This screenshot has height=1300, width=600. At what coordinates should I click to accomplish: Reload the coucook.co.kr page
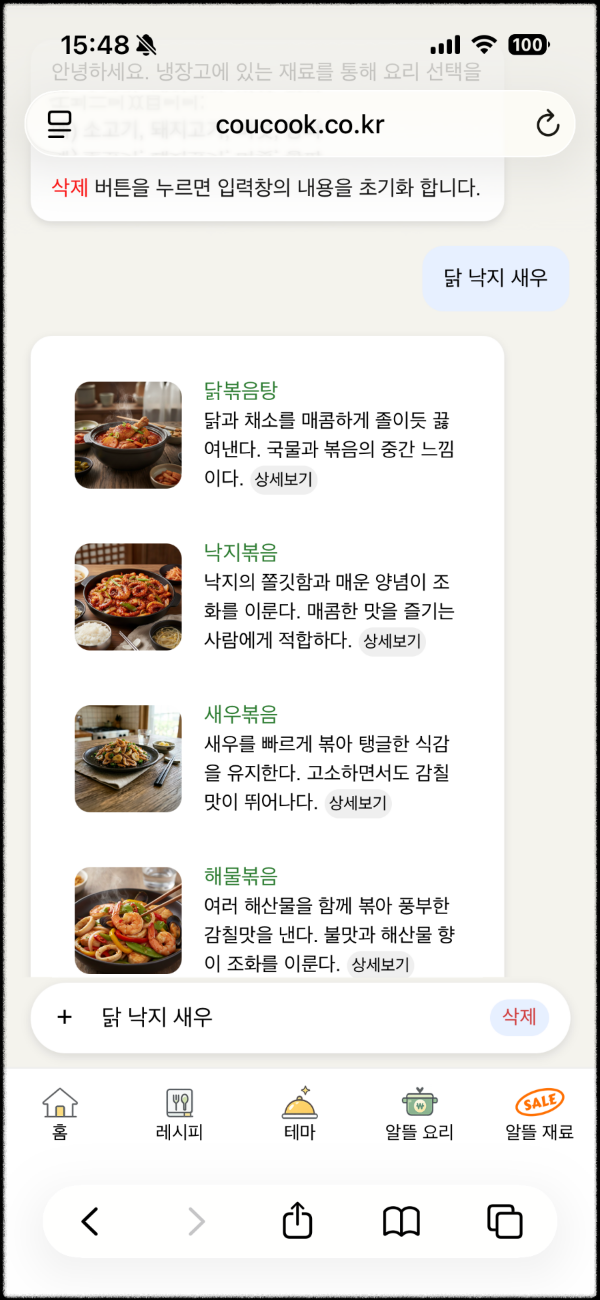(x=547, y=124)
